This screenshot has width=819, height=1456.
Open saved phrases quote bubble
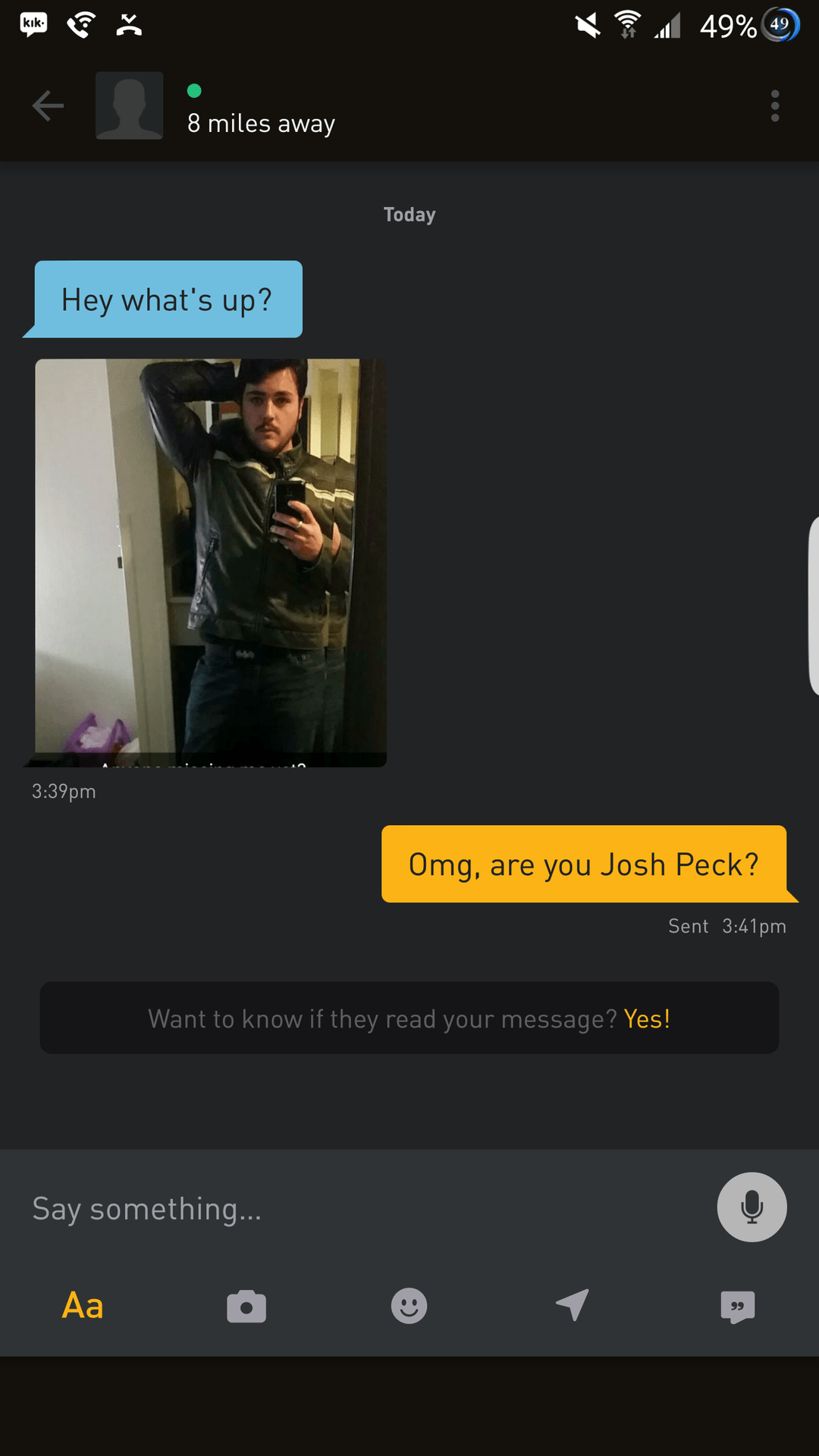point(737,1306)
